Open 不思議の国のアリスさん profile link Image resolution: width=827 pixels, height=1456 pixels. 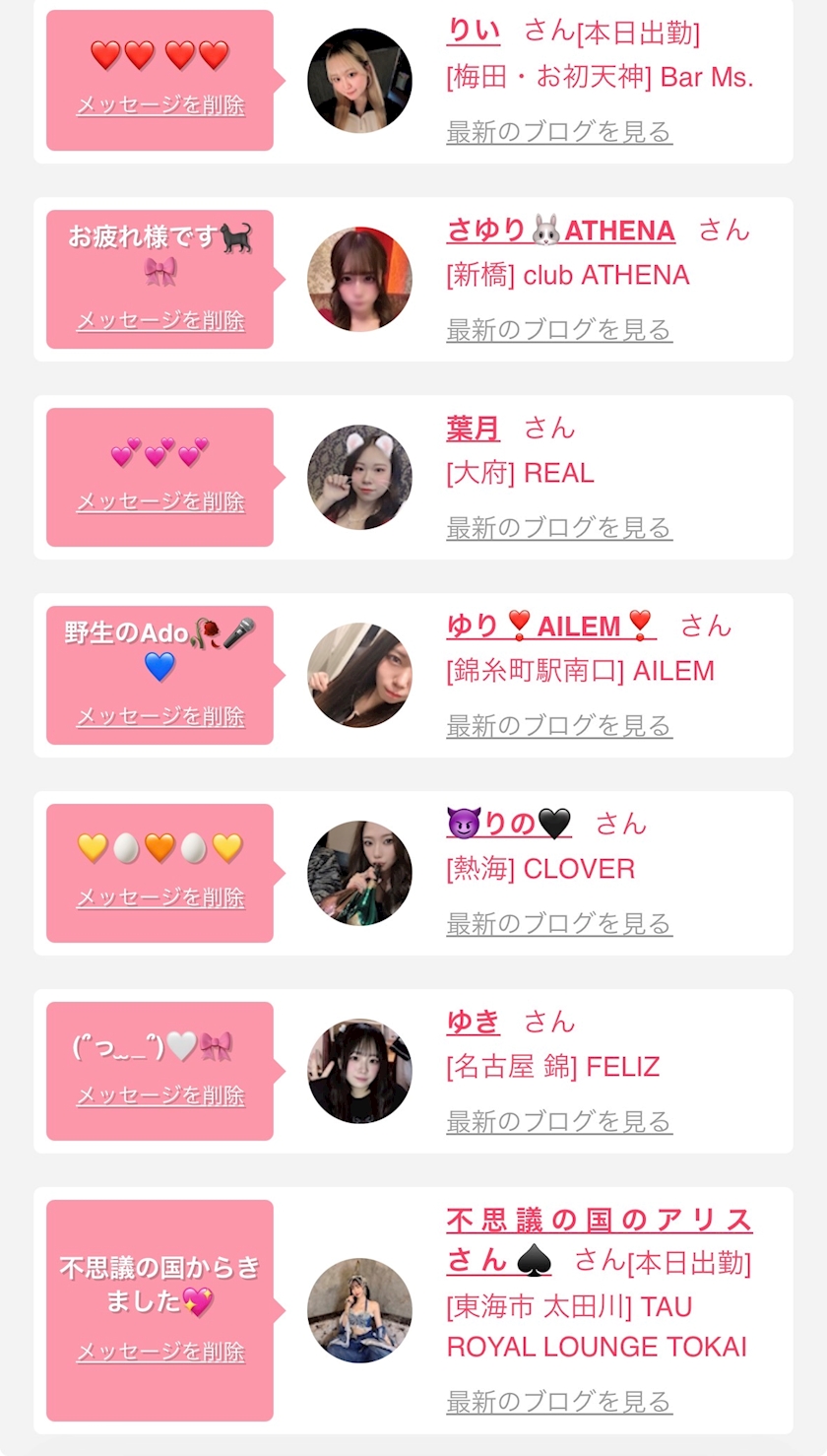coord(599,1222)
